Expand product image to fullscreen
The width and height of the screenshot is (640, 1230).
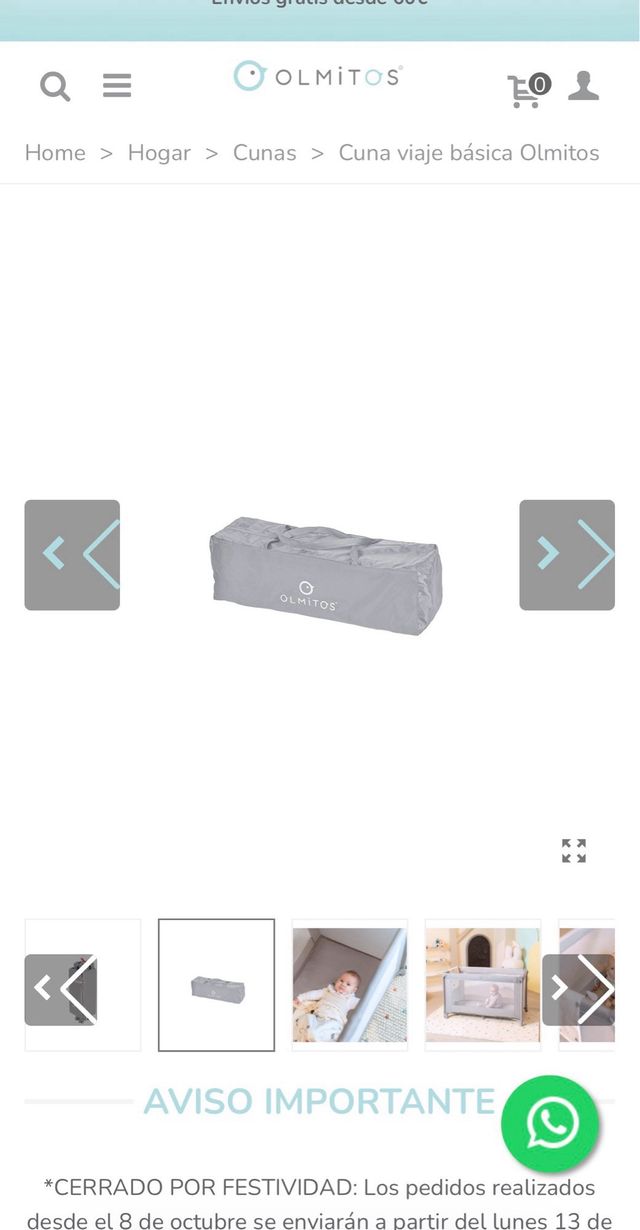(574, 851)
